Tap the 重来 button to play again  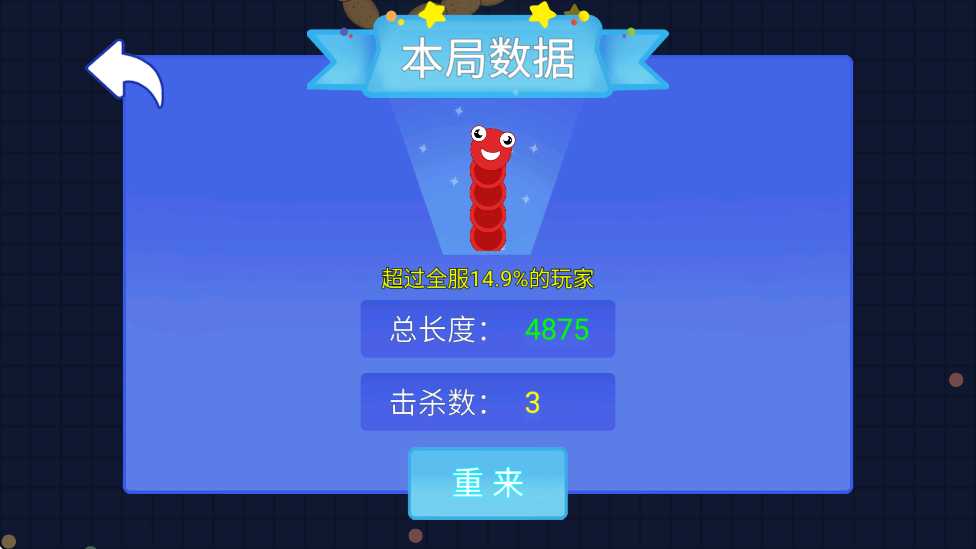click(x=488, y=483)
